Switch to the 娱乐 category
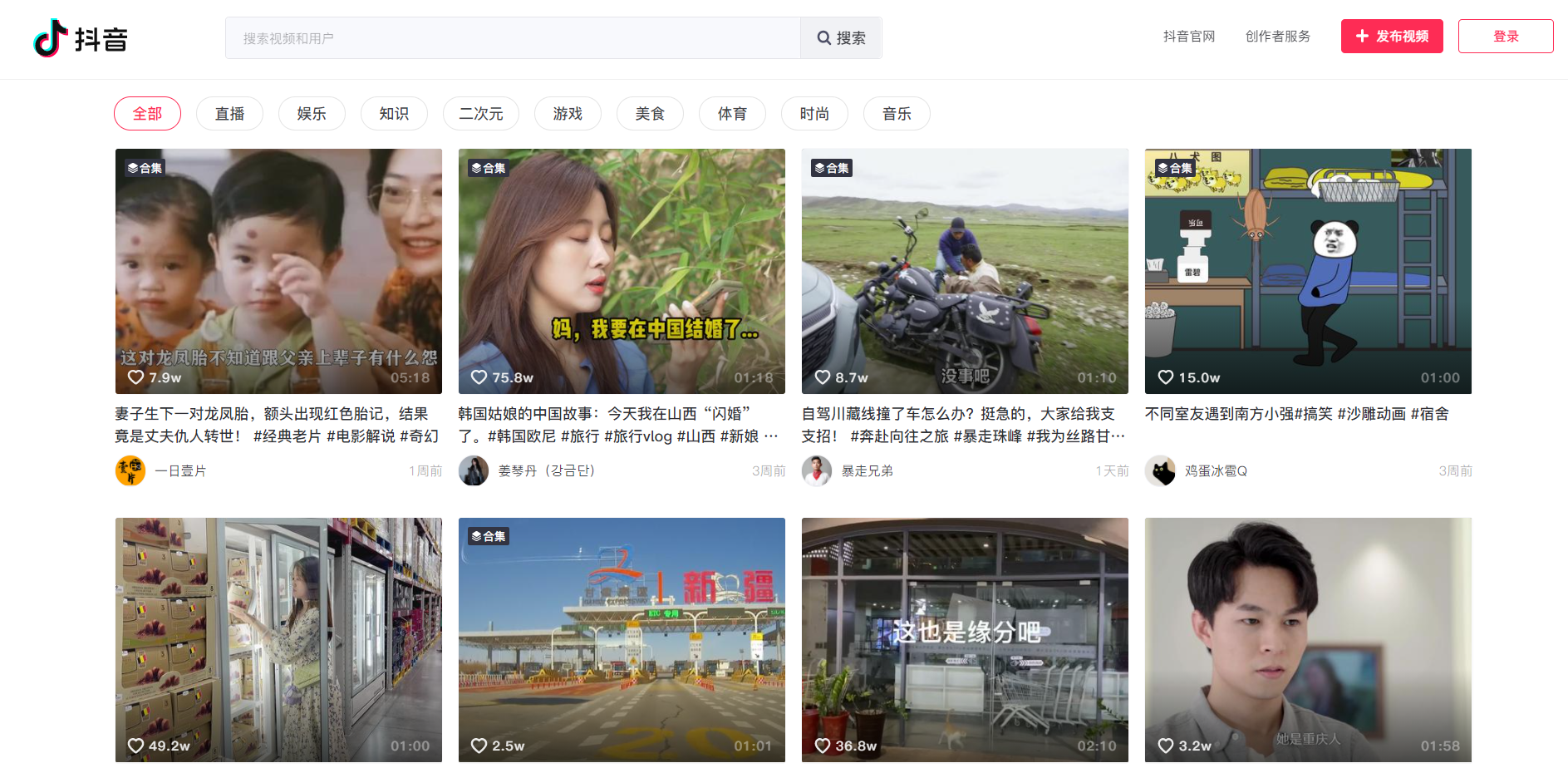 [312, 114]
